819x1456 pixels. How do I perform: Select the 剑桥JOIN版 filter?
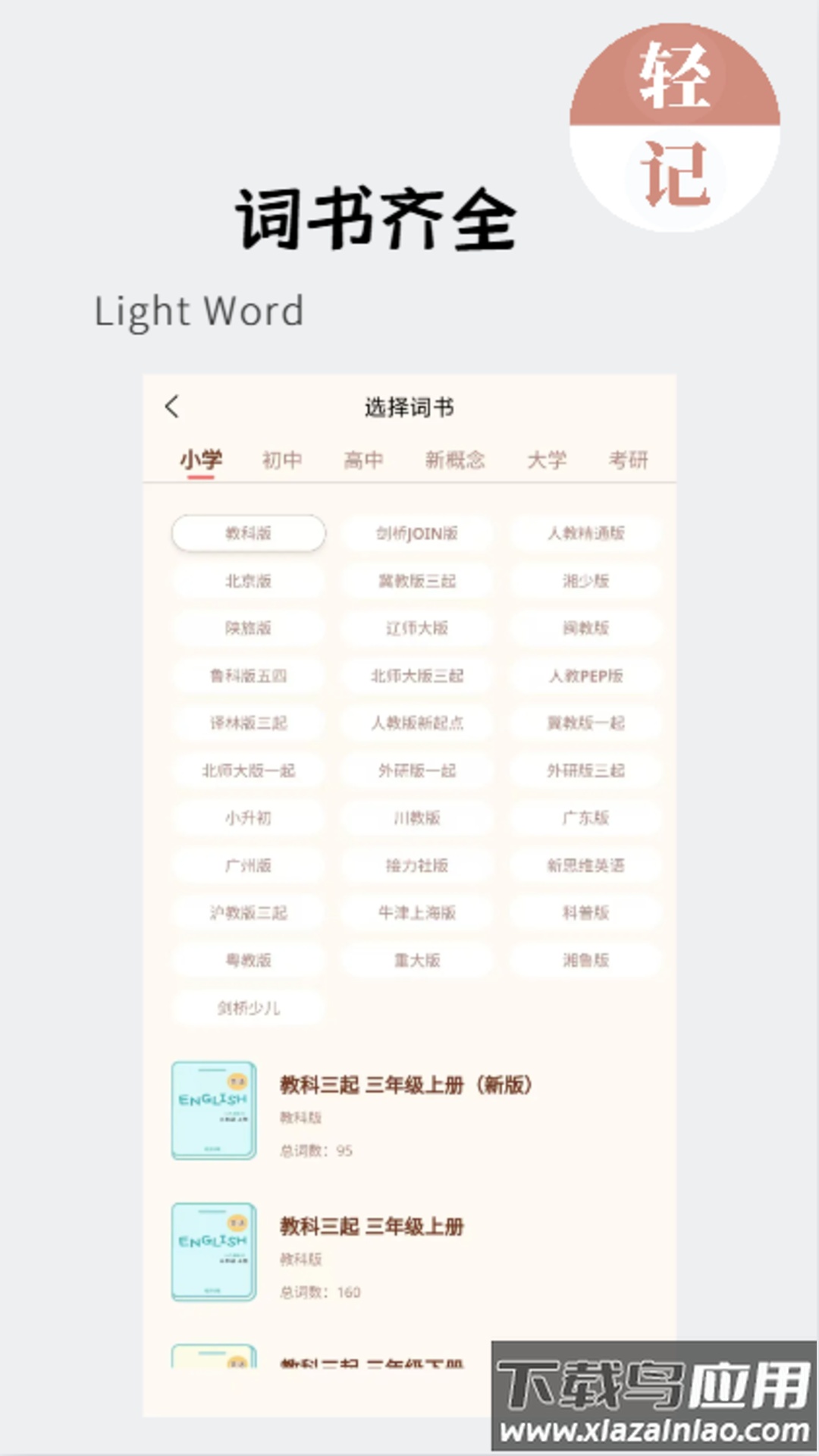(x=418, y=534)
